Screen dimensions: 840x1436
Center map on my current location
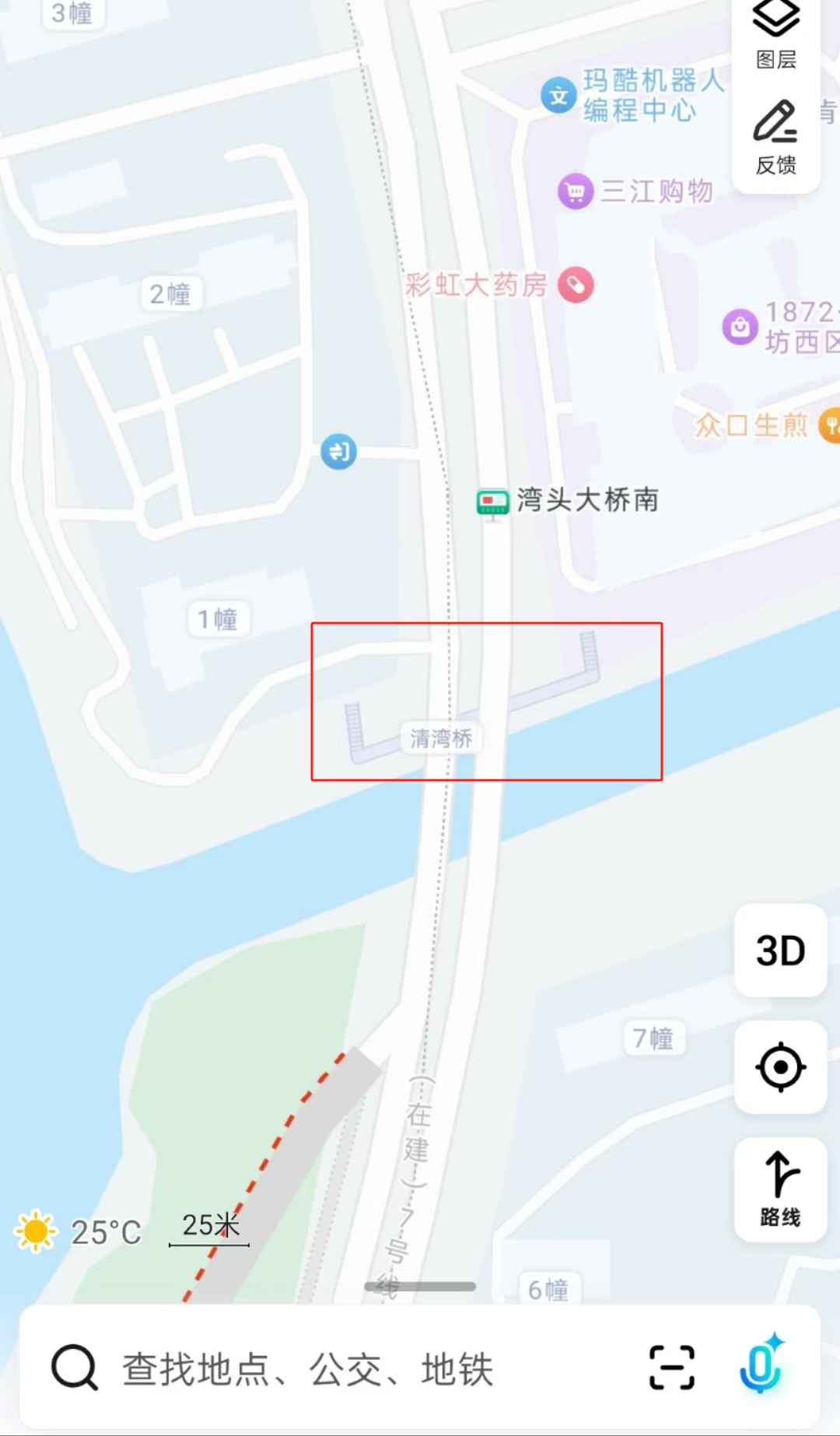780,1067
